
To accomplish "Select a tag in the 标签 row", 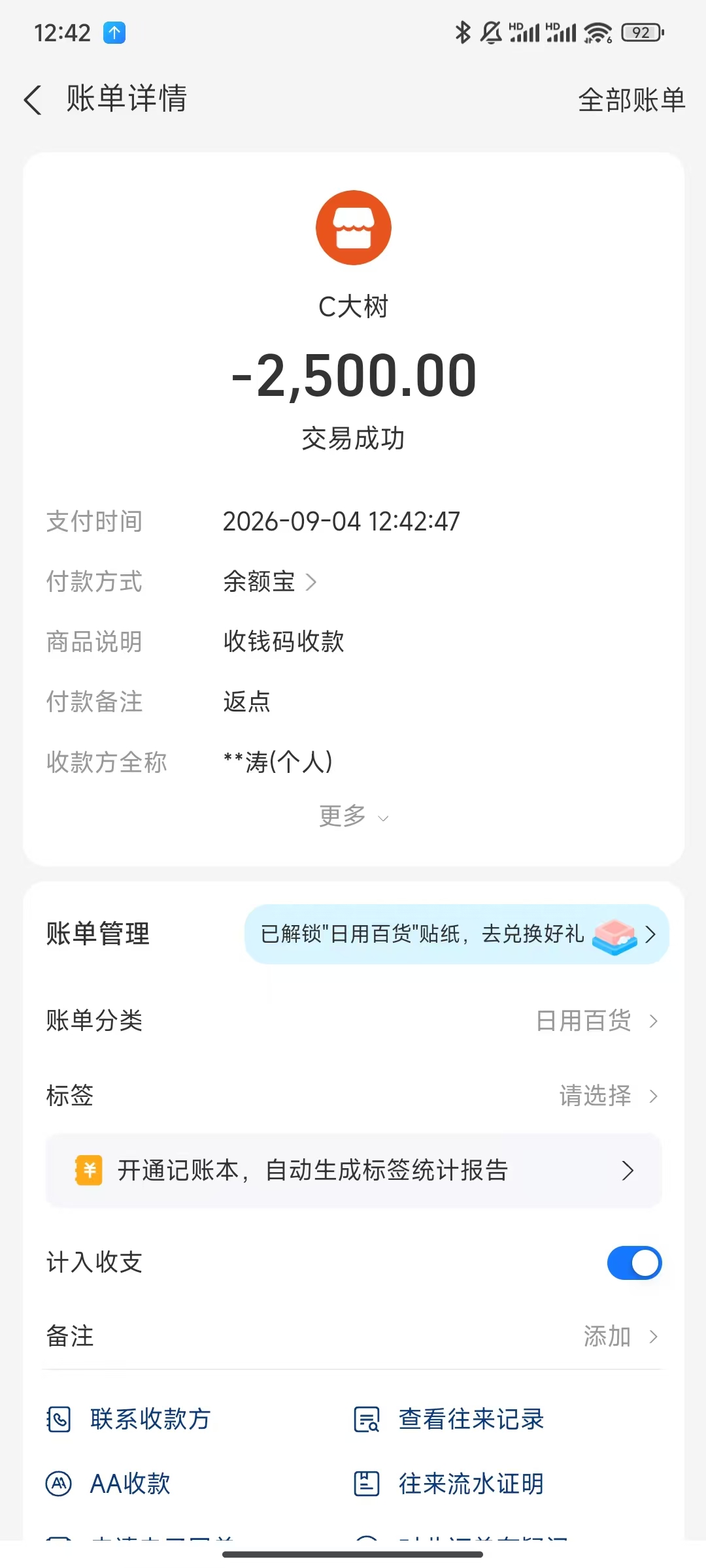I will tap(354, 1096).
